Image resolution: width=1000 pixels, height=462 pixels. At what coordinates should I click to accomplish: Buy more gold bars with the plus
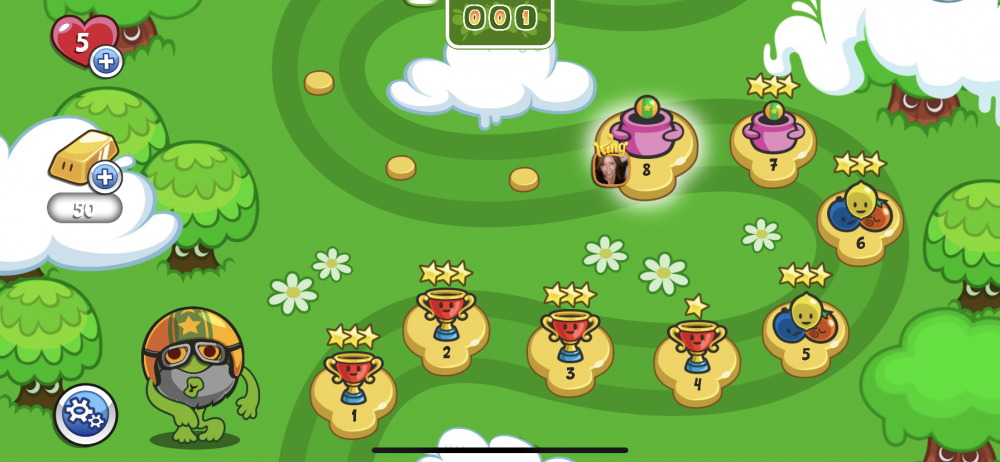(x=105, y=178)
